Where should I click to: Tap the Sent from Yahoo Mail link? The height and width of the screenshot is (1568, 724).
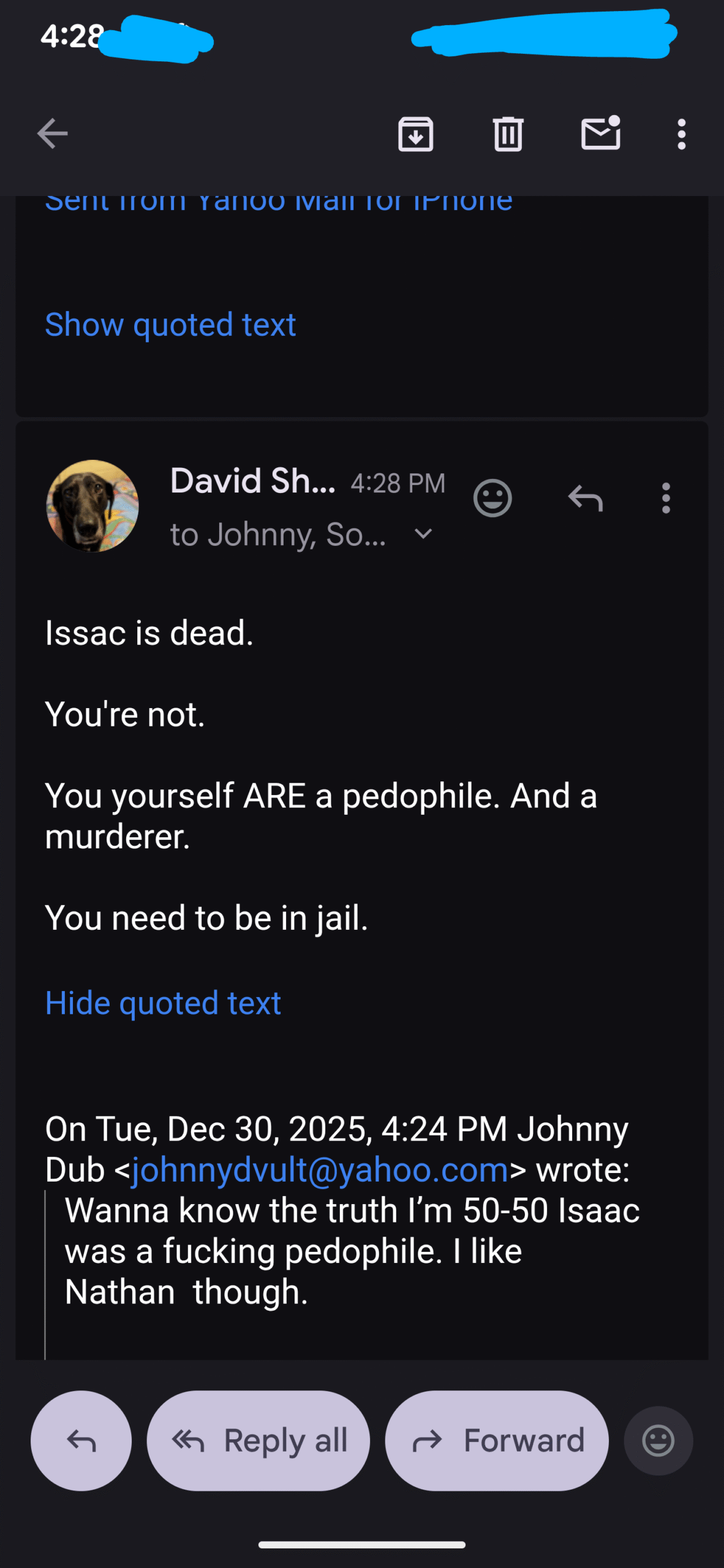[279, 203]
